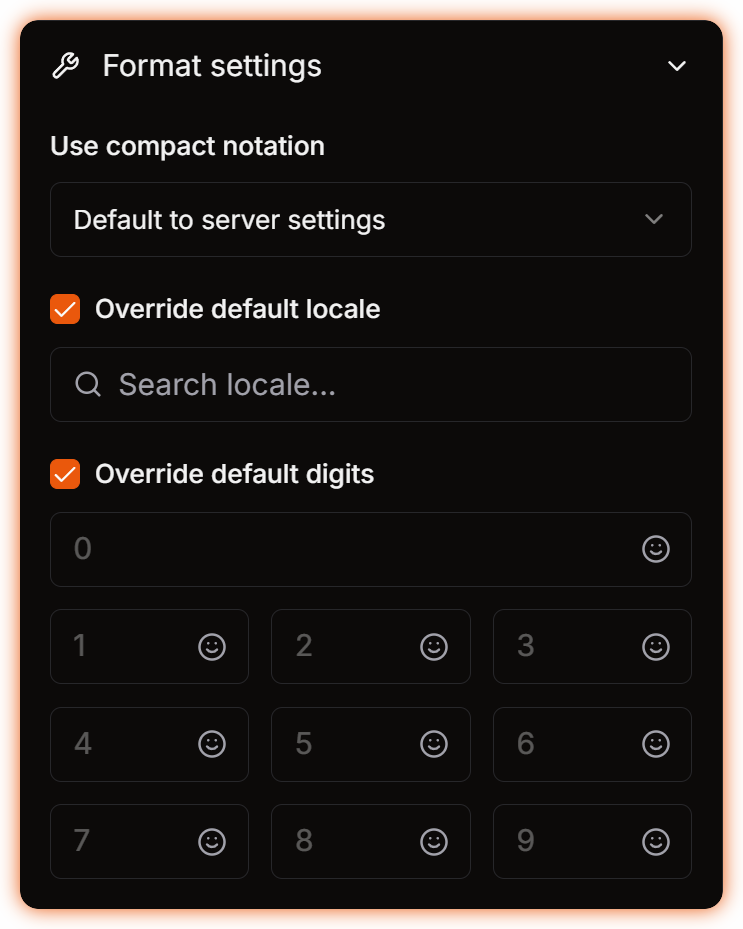Image resolution: width=743 pixels, height=929 pixels.
Task: Open emoji picker for digit 7
Action: point(212,841)
